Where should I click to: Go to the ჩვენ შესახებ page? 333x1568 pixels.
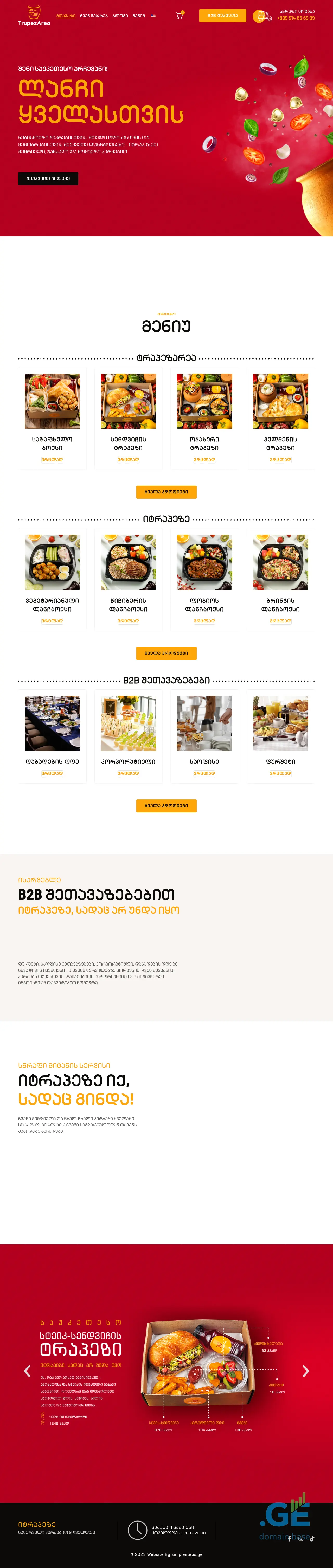click(93, 16)
